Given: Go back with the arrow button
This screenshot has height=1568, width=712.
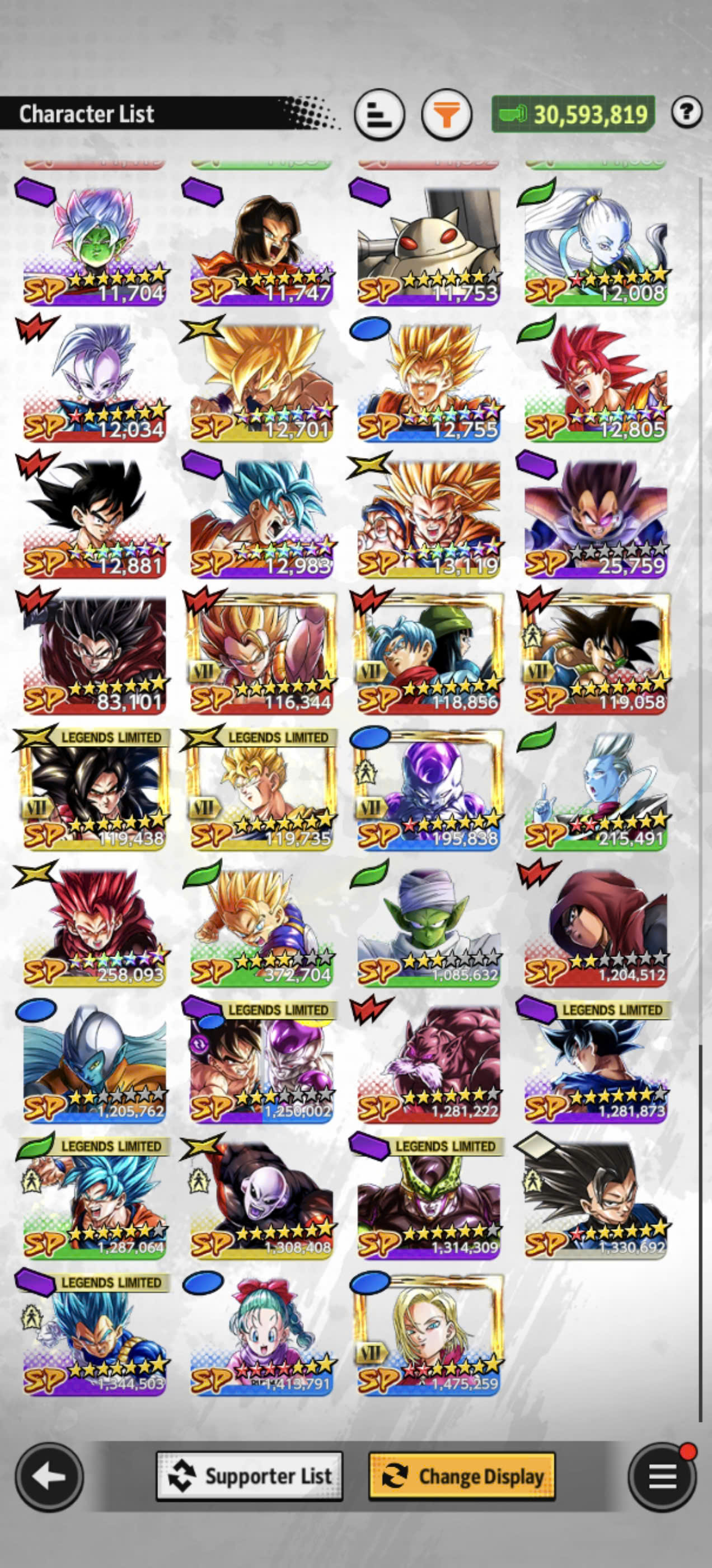Looking at the screenshot, I should [49, 1477].
